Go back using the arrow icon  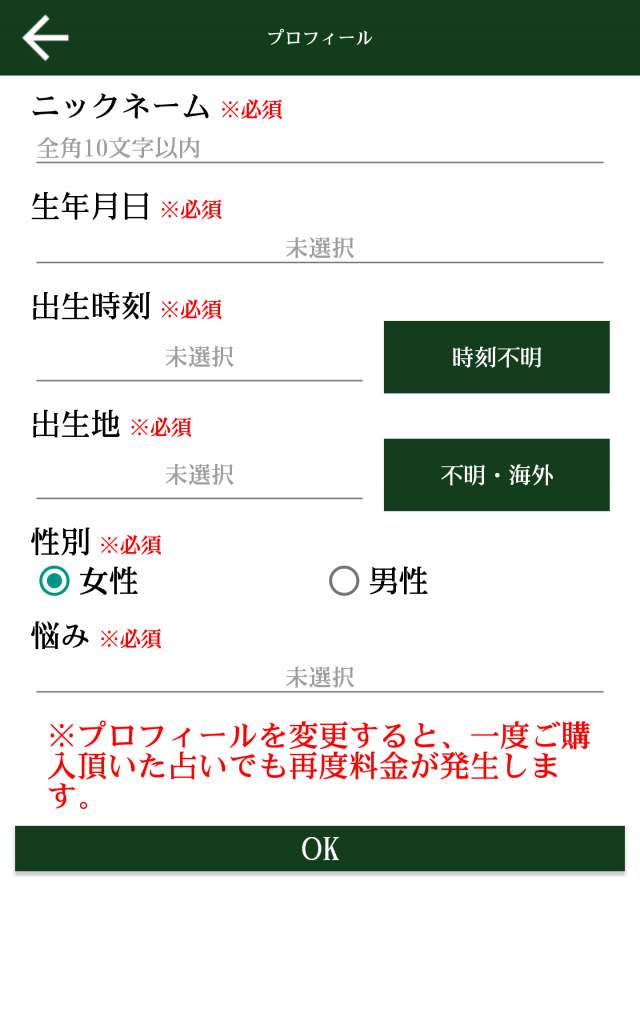click(x=45, y=38)
